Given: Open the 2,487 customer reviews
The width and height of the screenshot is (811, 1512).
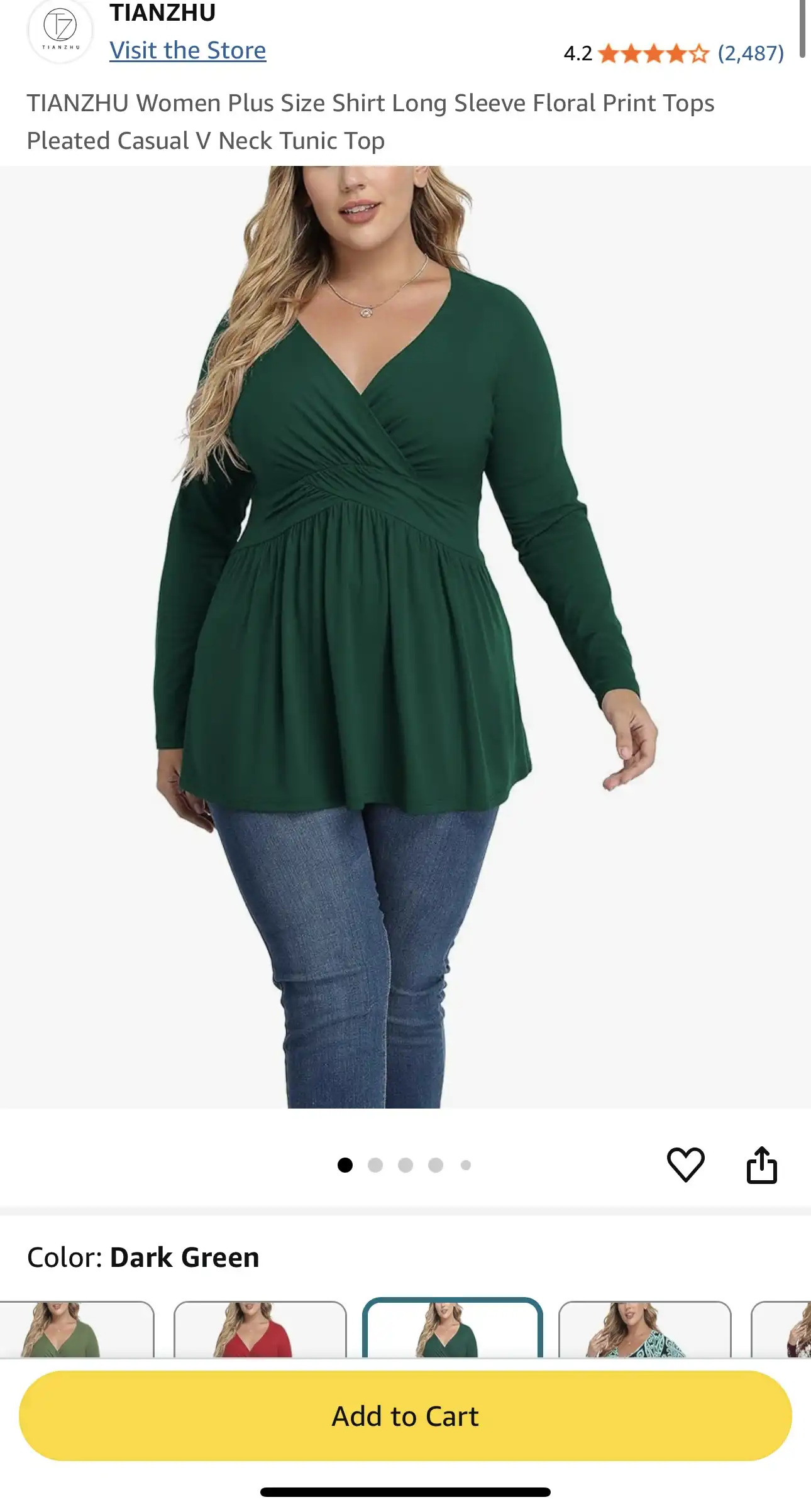Looking at the screenshot, I should (751, 53).
